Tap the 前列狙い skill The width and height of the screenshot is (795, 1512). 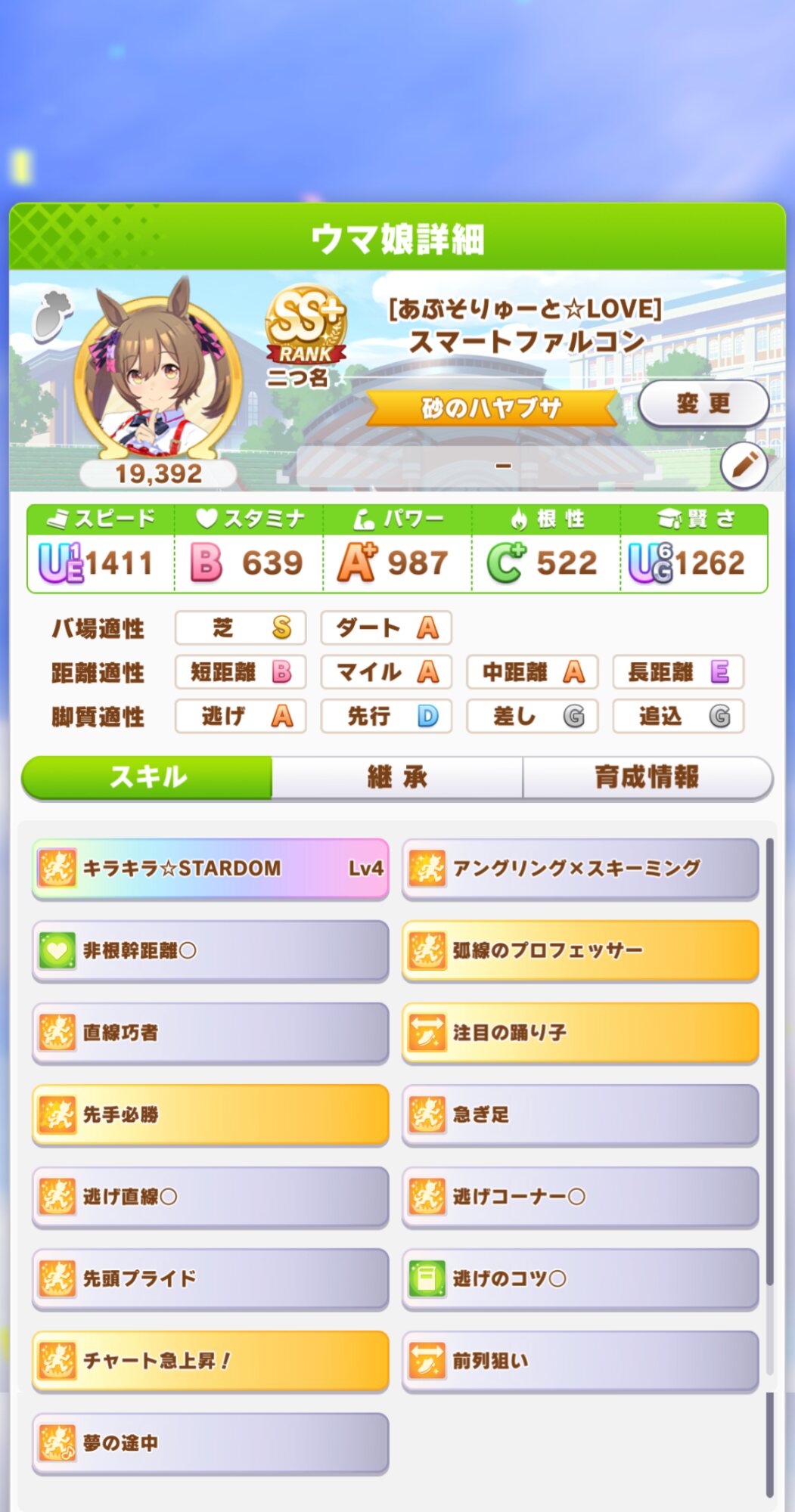pos(580,1361)
